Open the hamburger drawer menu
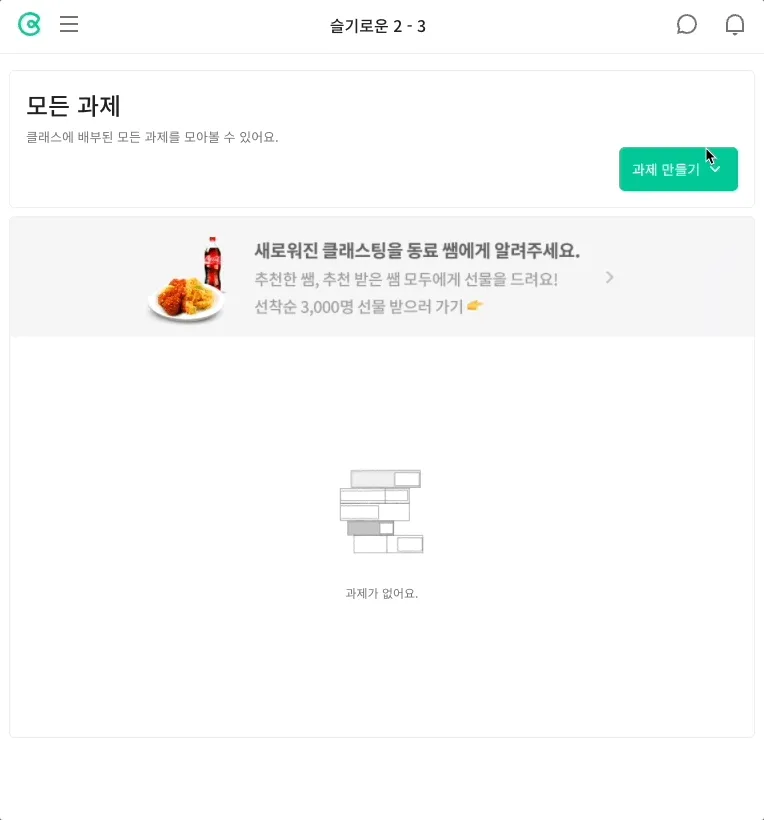This screenshot has height=820, width=764. coord(69,25)
